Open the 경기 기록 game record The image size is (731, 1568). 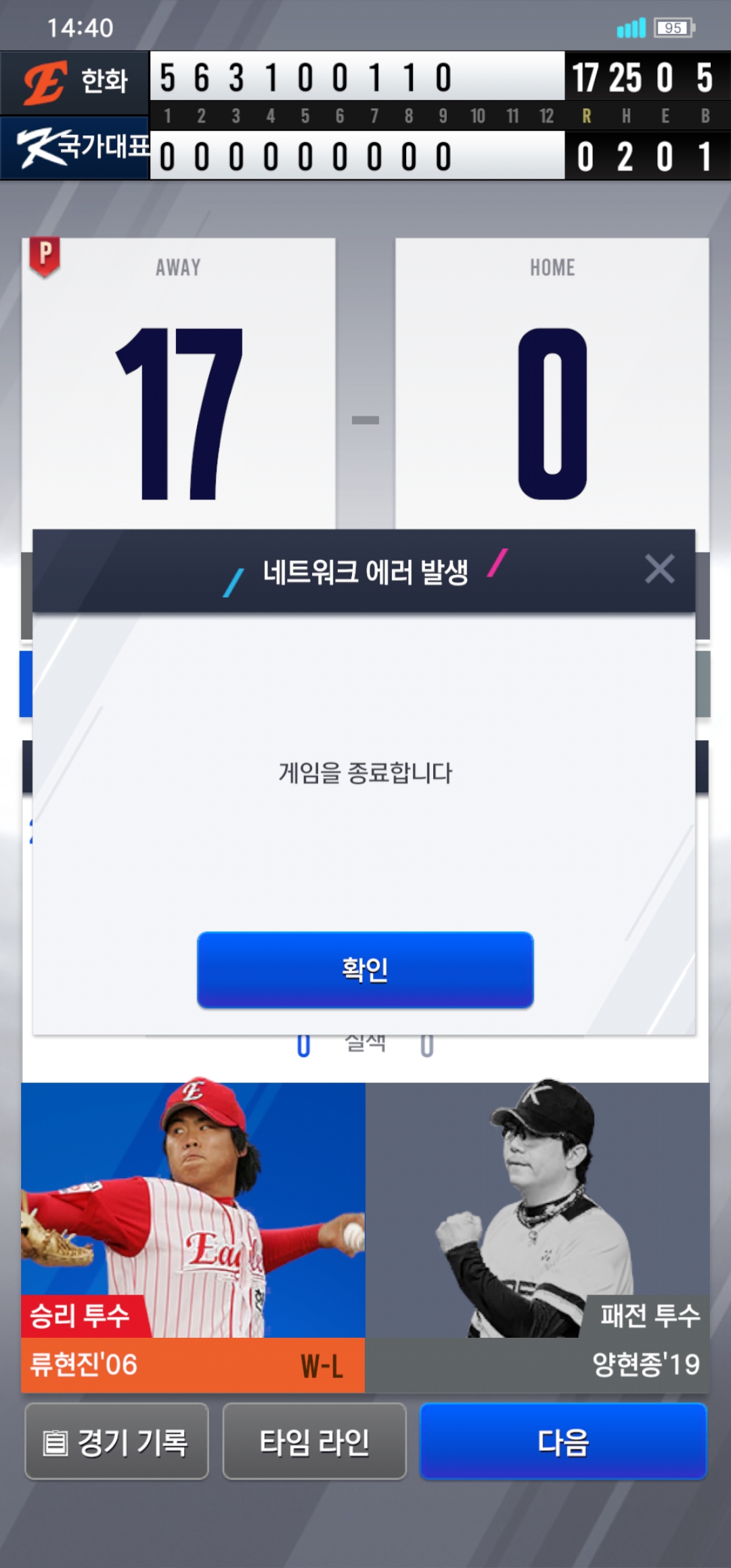[x=116, y=1441]
